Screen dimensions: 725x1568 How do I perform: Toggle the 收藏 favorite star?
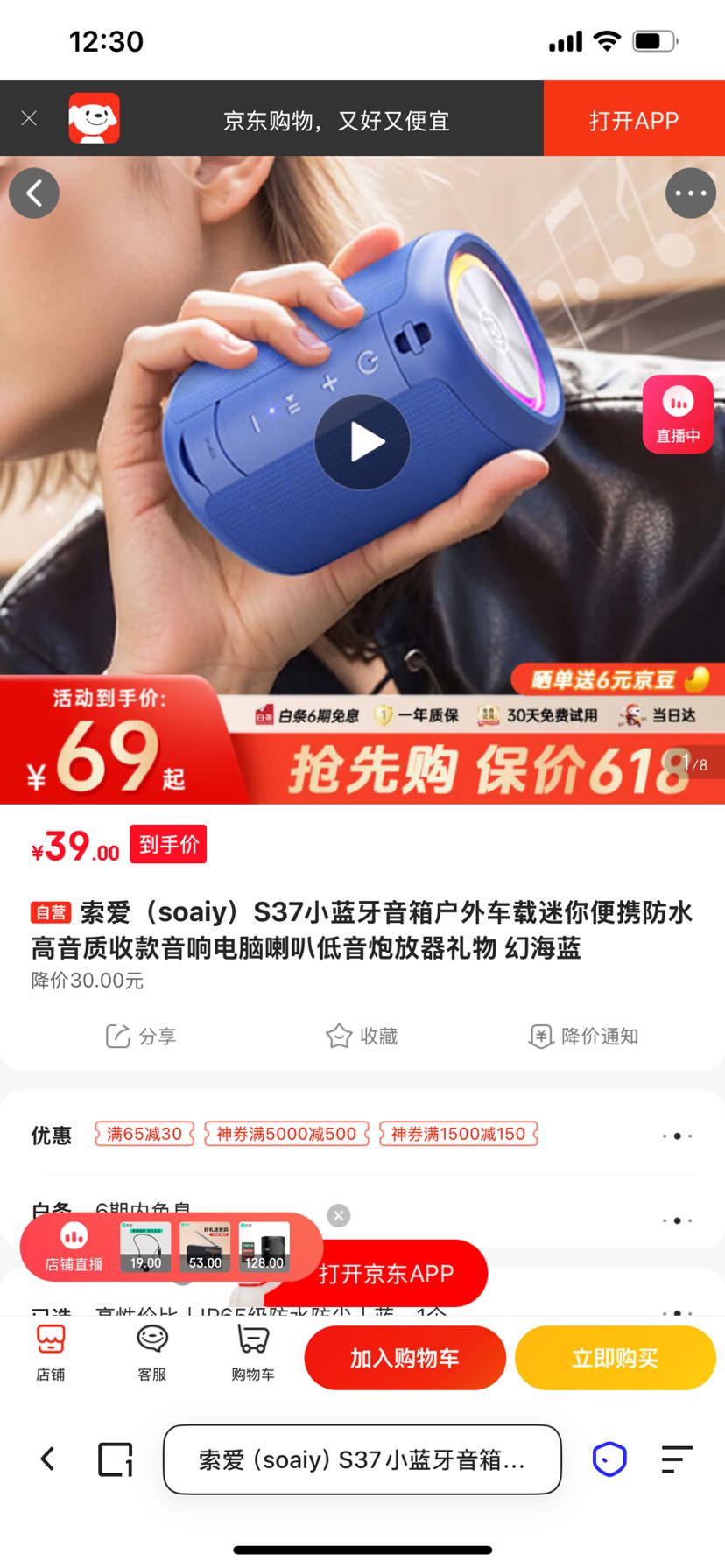(362, 1036)
